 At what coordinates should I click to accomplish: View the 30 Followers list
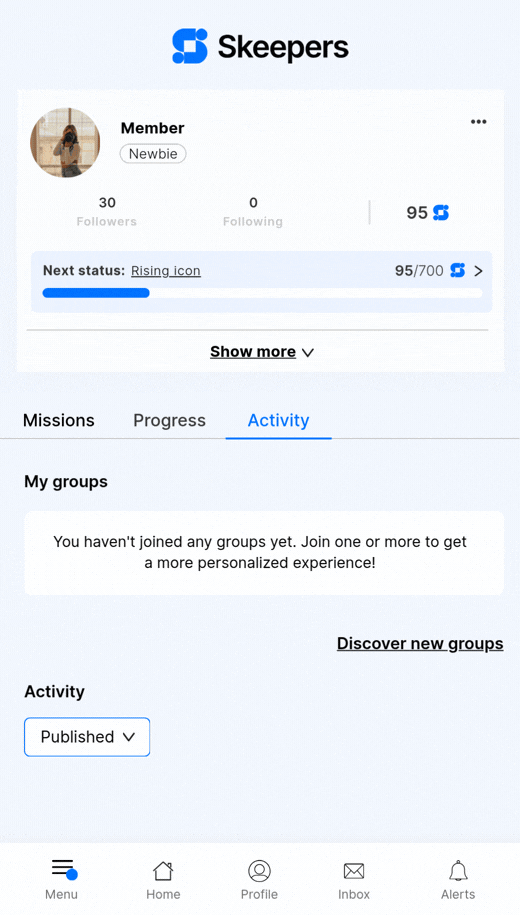[x=107, y=211]
